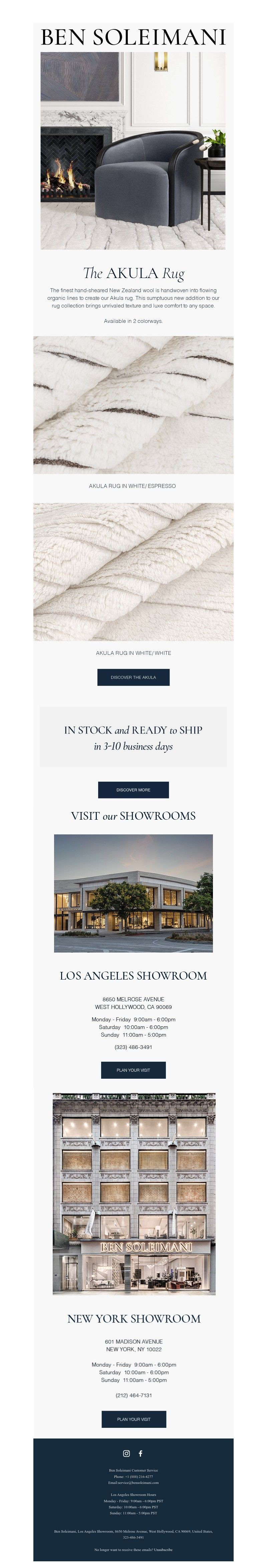The width and height of the screenshot is (267, 1568).
Task: View the White/White rug image
Action: 133,572
